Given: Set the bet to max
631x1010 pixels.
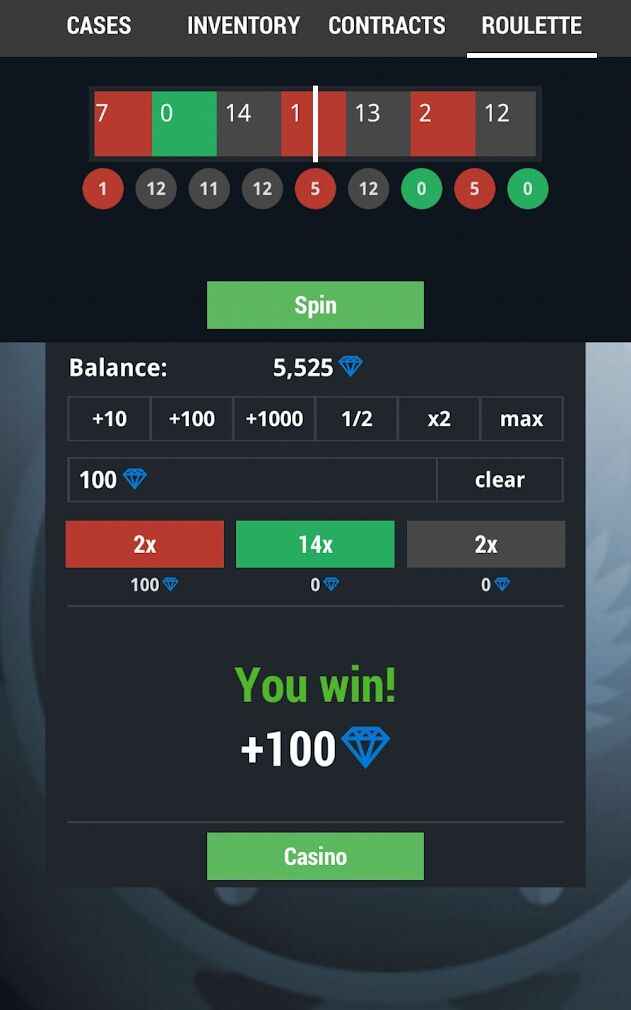Looking at the screenshot, I should (521, 419).
